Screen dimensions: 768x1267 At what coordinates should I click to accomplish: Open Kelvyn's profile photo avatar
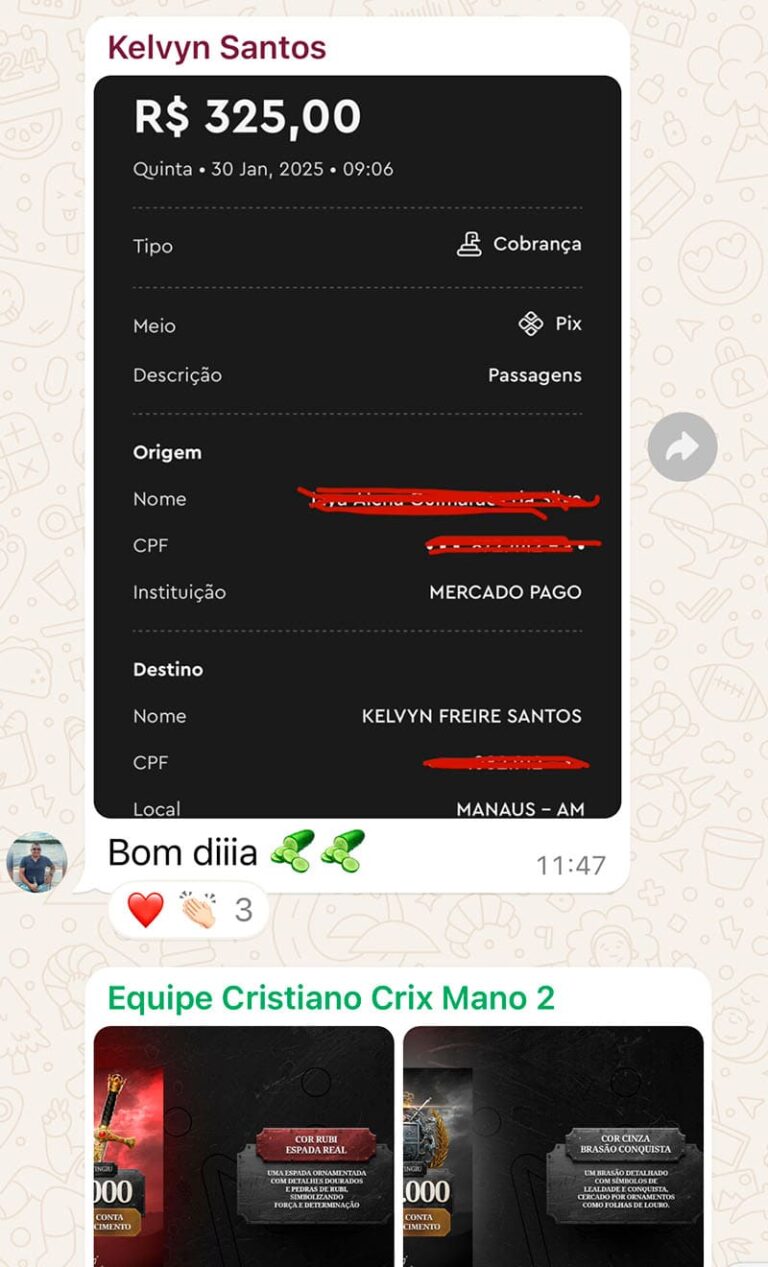pyautogui.click(x=37, y=862)
